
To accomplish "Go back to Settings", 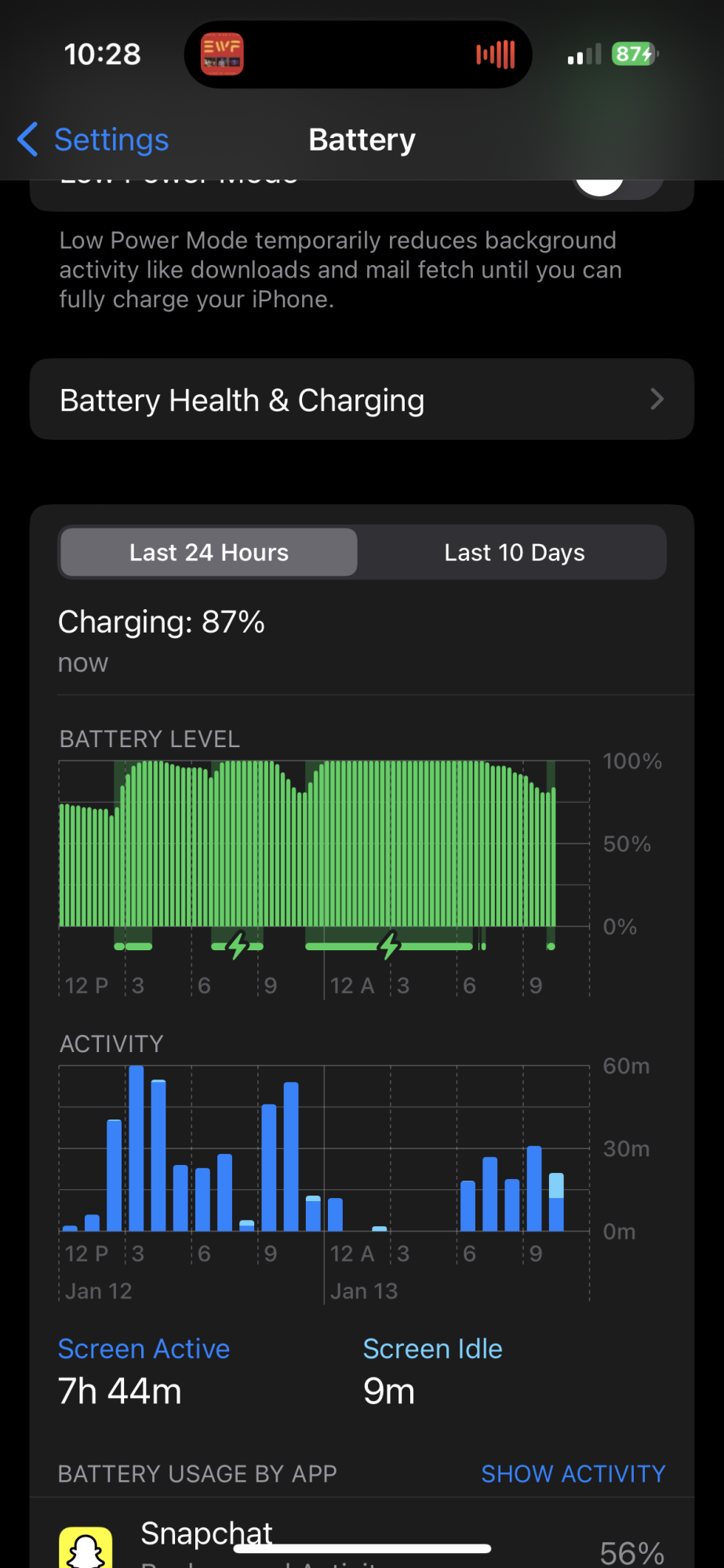I will pos(93,140).
